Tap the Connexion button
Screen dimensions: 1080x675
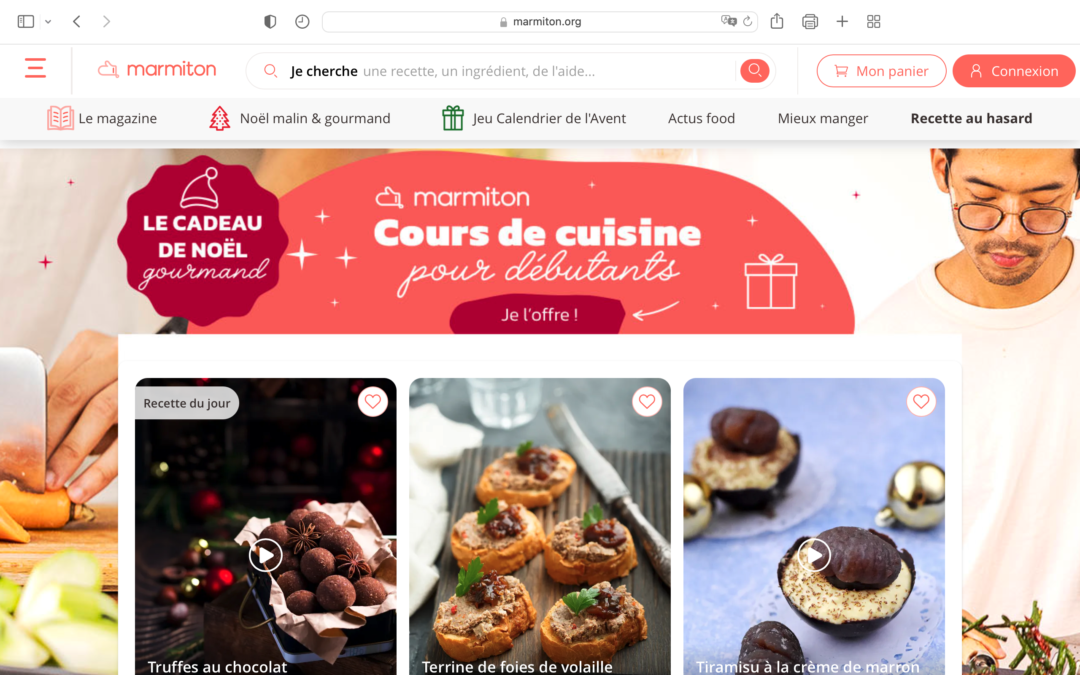pos(1014,71)
